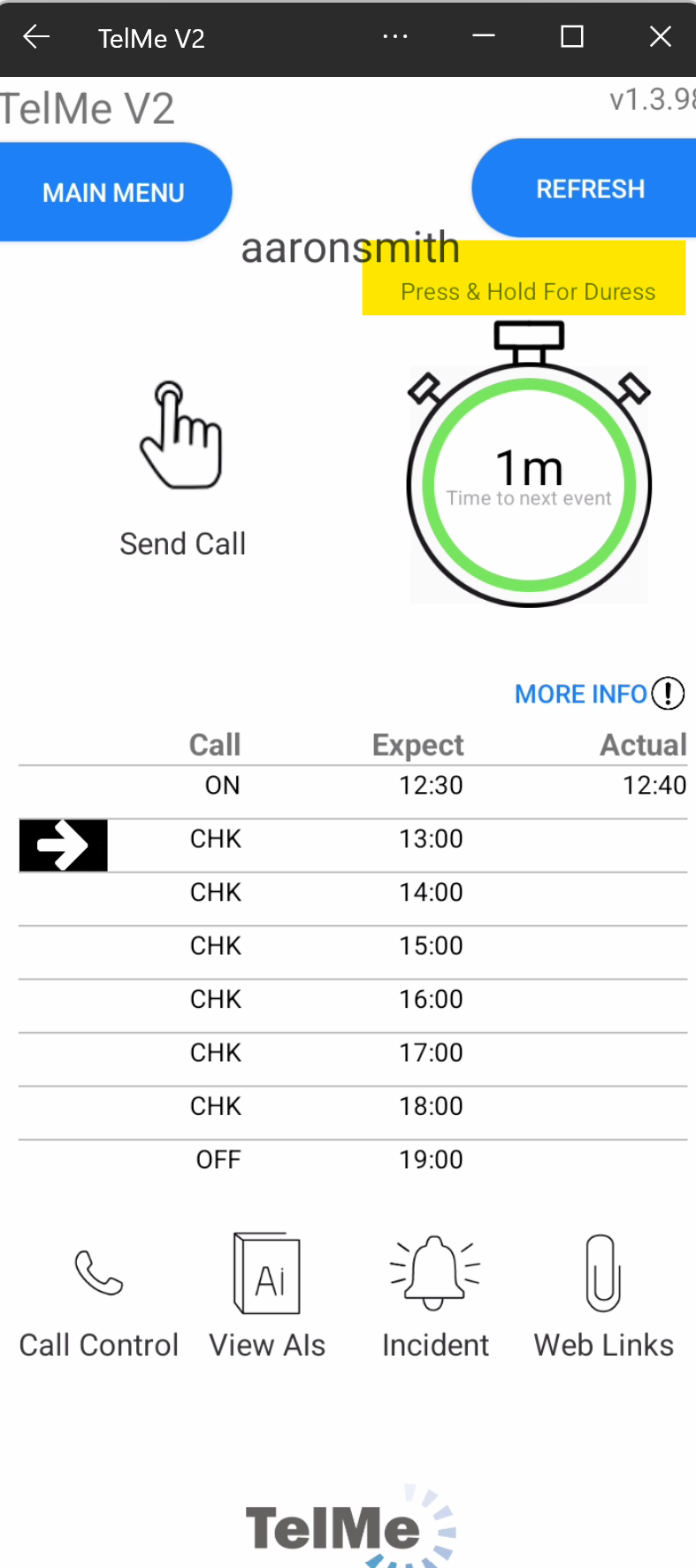Open the Main Menu
The image size is (696, 1568).
click(x=113, y=192)
